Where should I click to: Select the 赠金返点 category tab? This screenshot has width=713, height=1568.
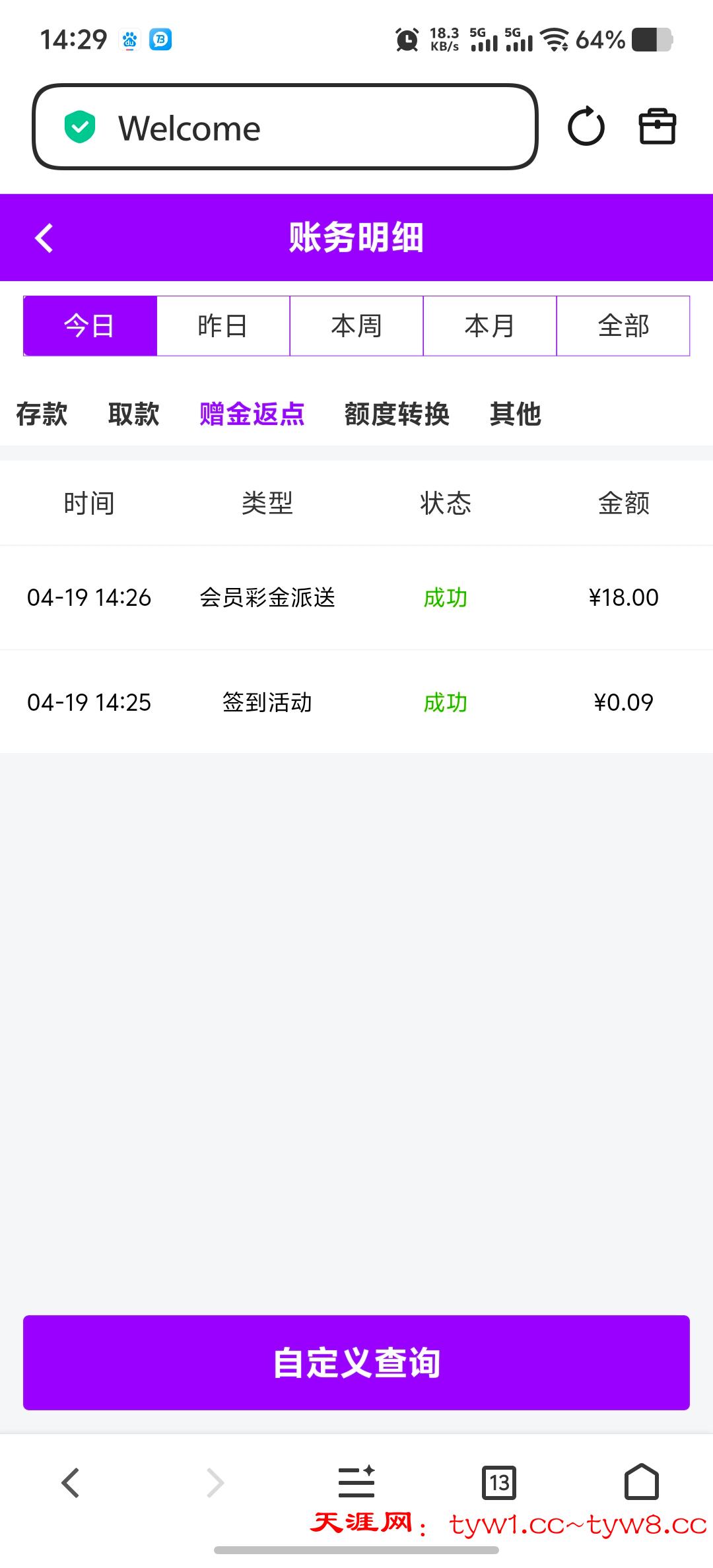tap(252, 414)
